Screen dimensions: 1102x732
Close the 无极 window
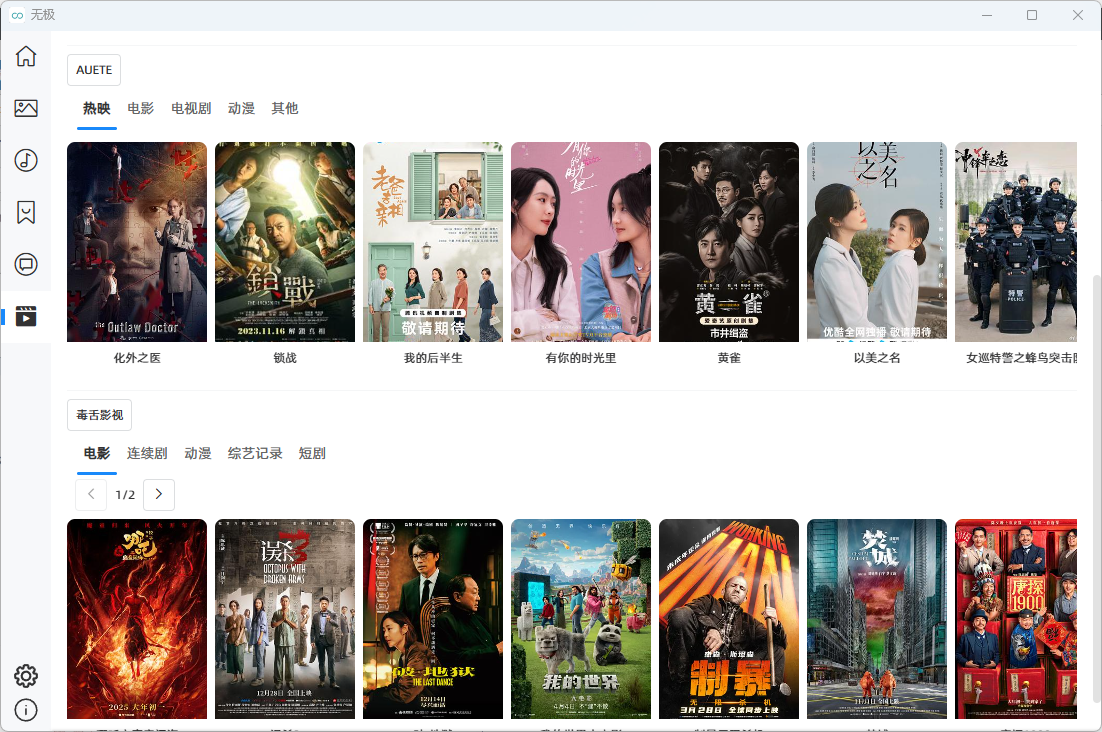coord(1078,15)
